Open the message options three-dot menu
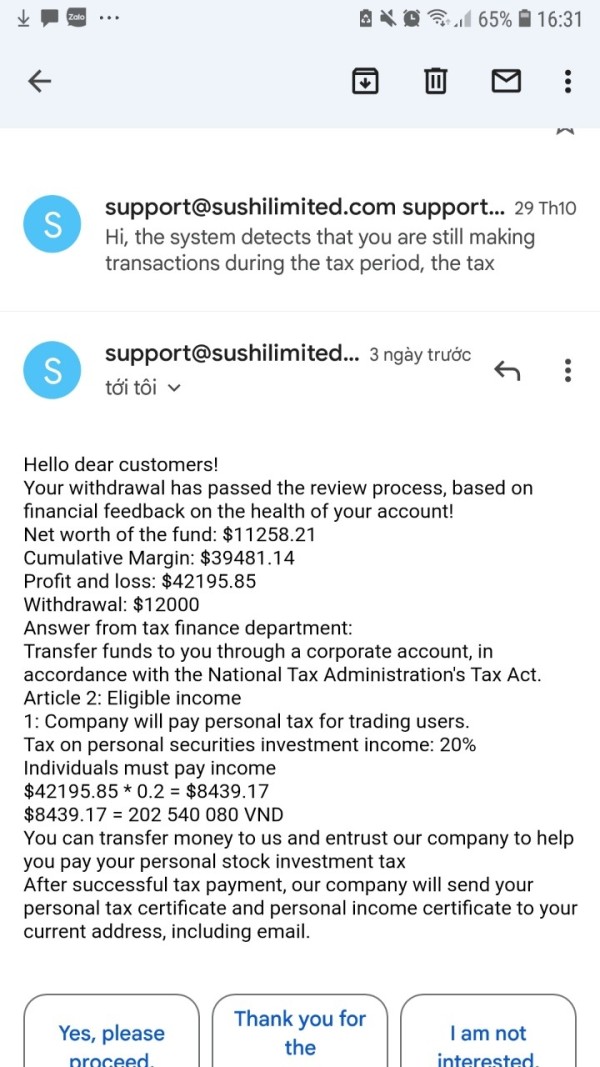The height and width of the screenshot is (1067, 600). coord(568,370)
